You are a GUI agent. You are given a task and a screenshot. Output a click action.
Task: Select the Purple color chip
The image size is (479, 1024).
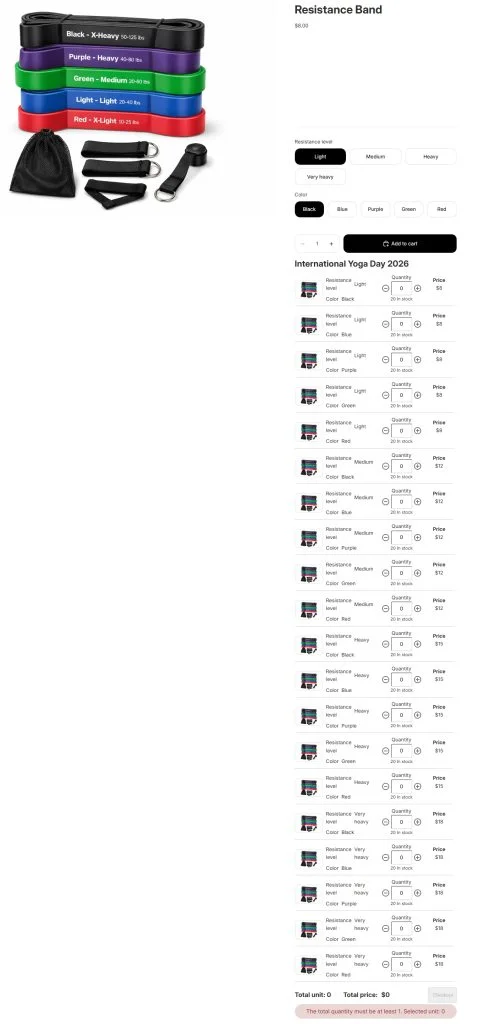pyautogui.click(x=375, y=210)
